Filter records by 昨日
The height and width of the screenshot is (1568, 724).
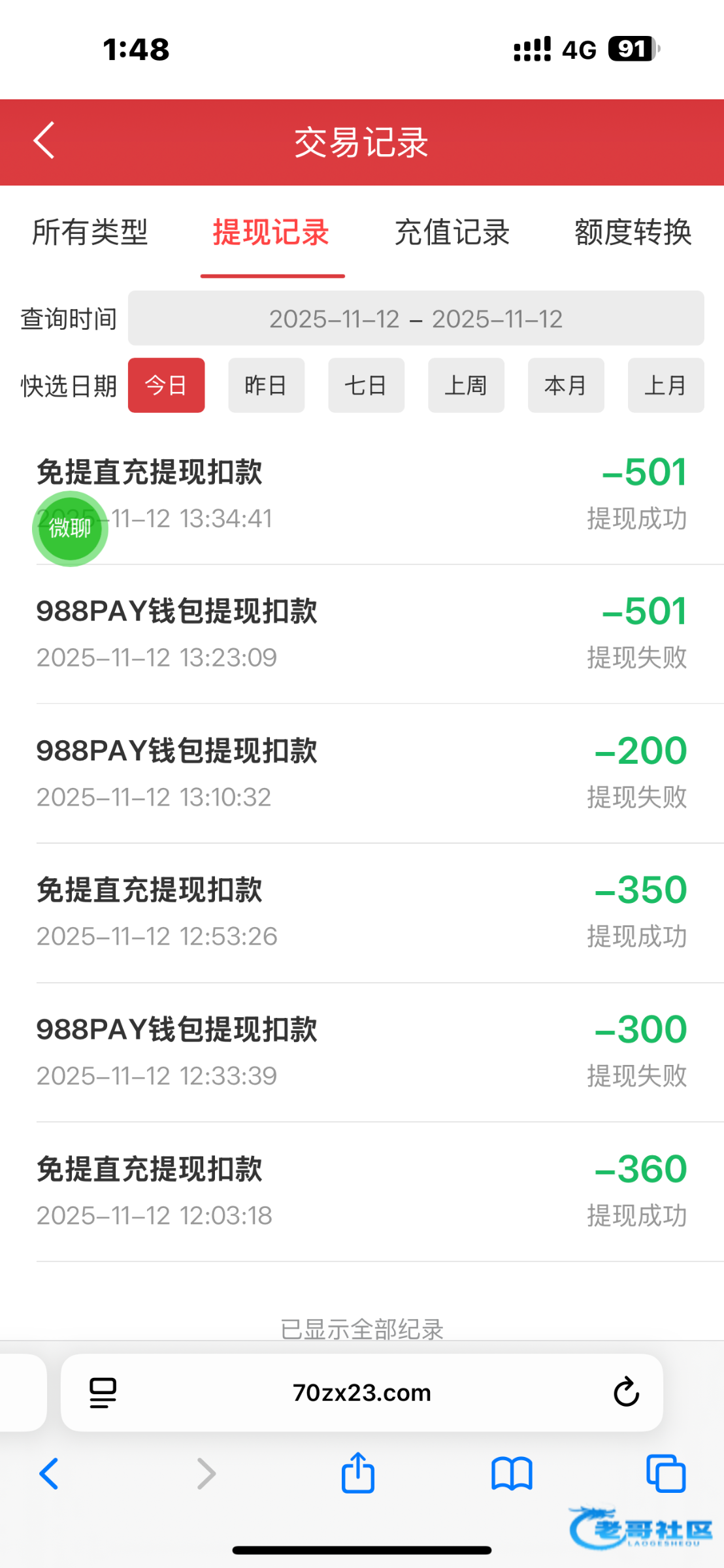point(266,385)
